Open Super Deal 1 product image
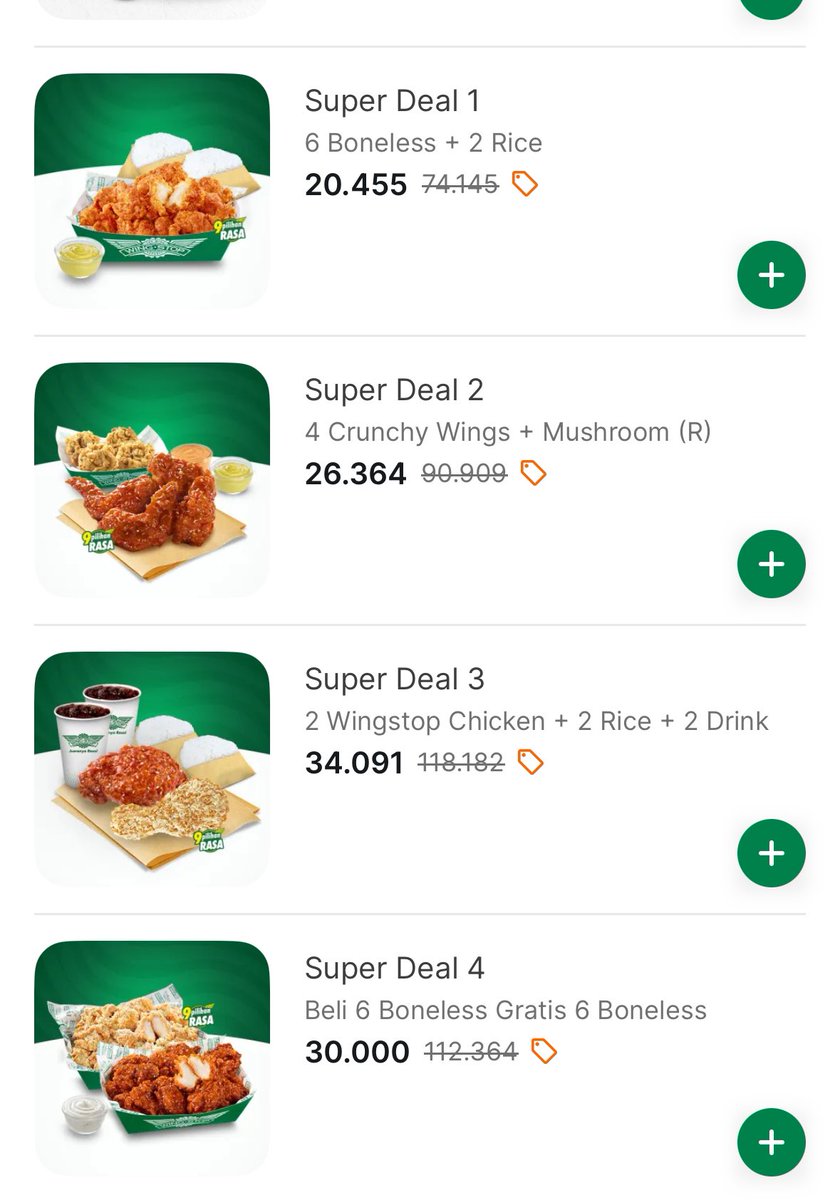Viewport: 840px width, 1200px height. point(152,190)
